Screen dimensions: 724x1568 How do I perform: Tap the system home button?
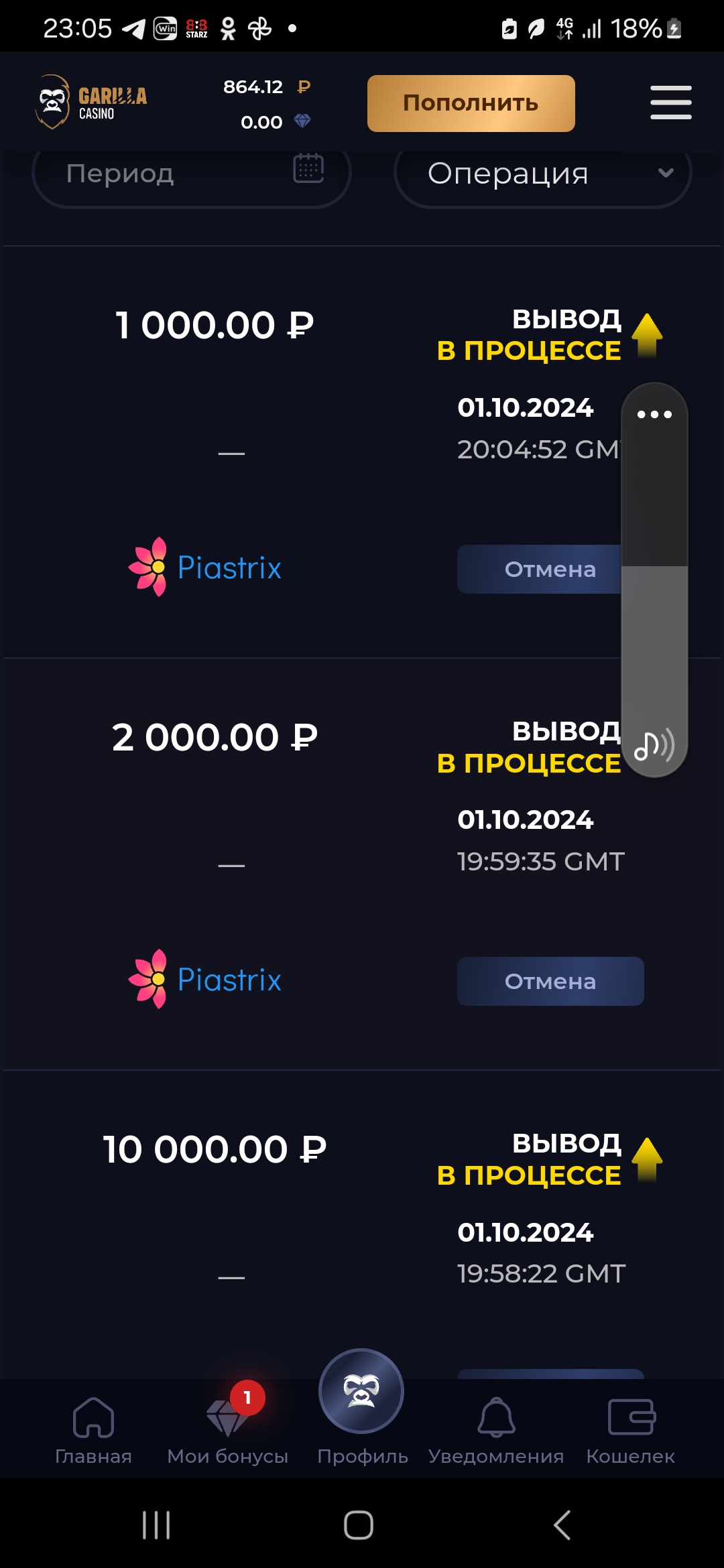tap(359, 1526)
